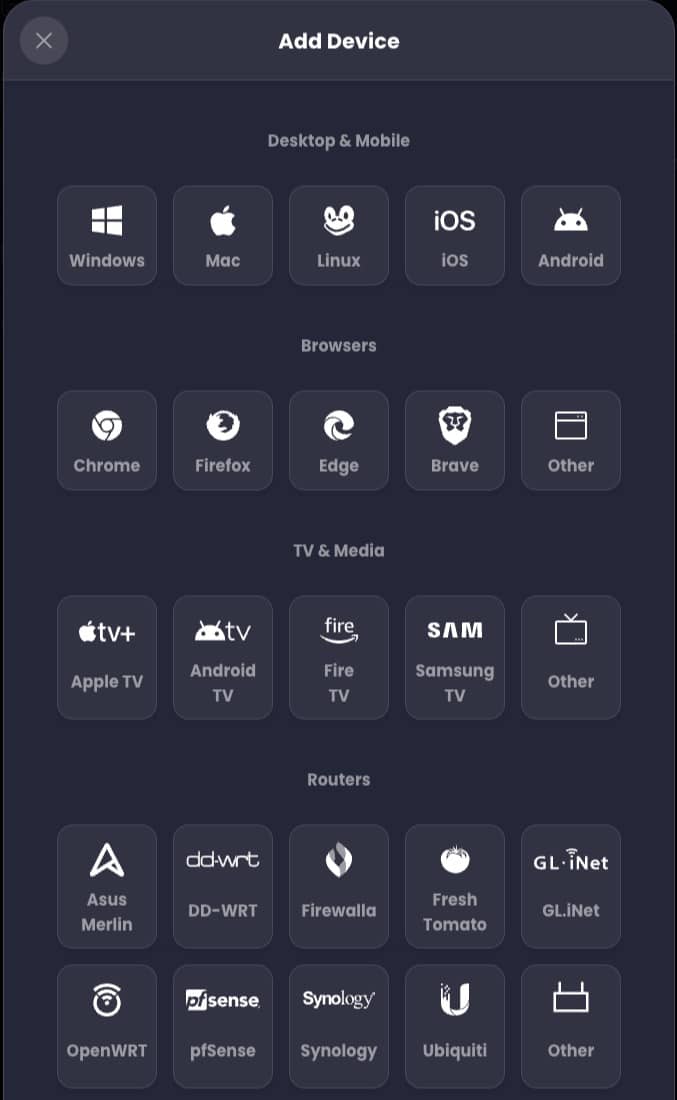677x1100 pixels.
Task: Select the Asus Merlin router
Action: pos(107,887)
